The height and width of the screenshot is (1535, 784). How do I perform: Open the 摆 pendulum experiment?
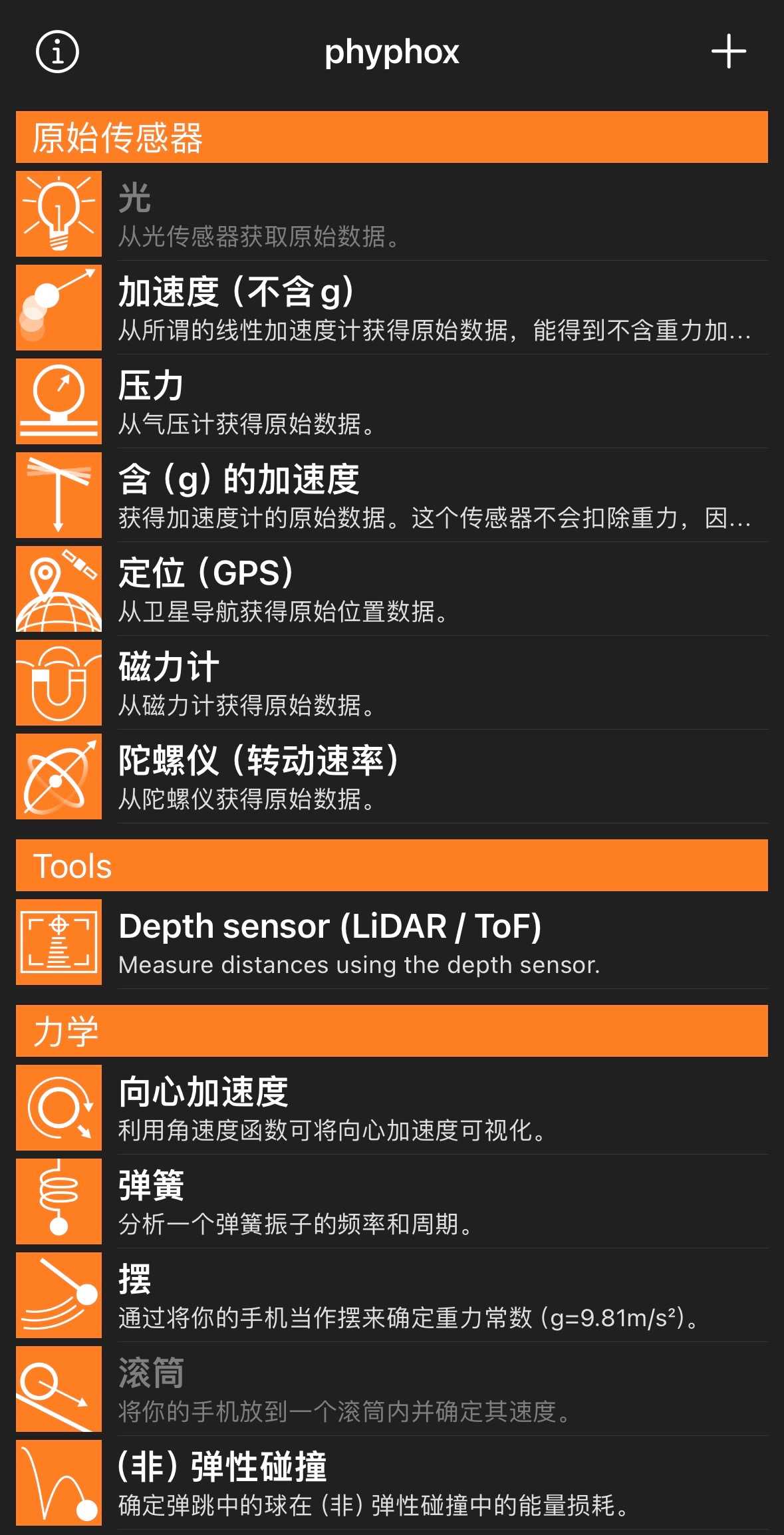point(392,1296)
